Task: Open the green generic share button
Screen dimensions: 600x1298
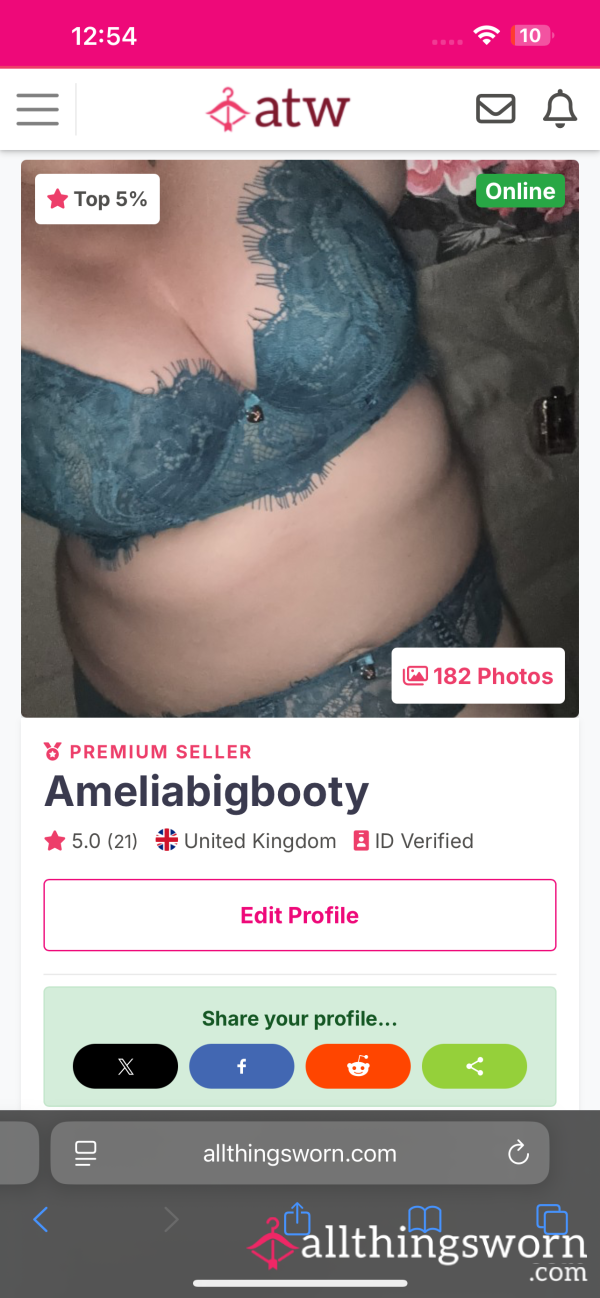Action: (475, 1066)
